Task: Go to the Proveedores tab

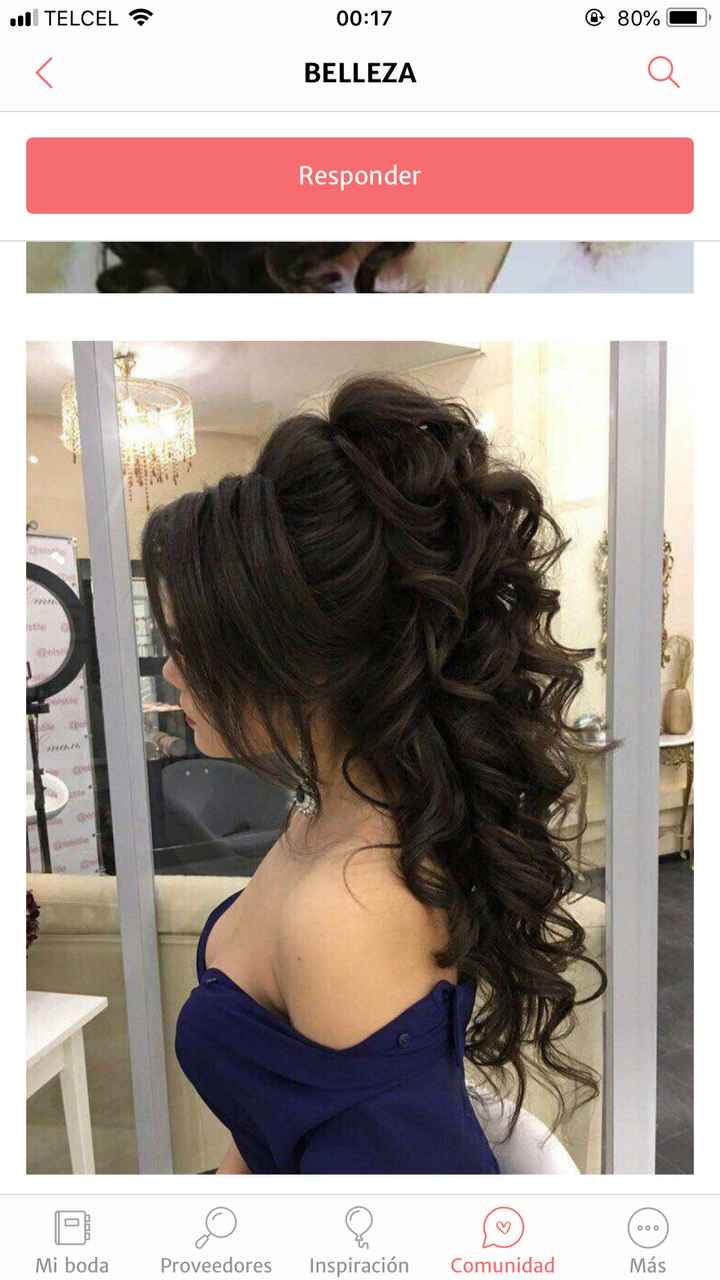Action: click(x=216, y=1238)
